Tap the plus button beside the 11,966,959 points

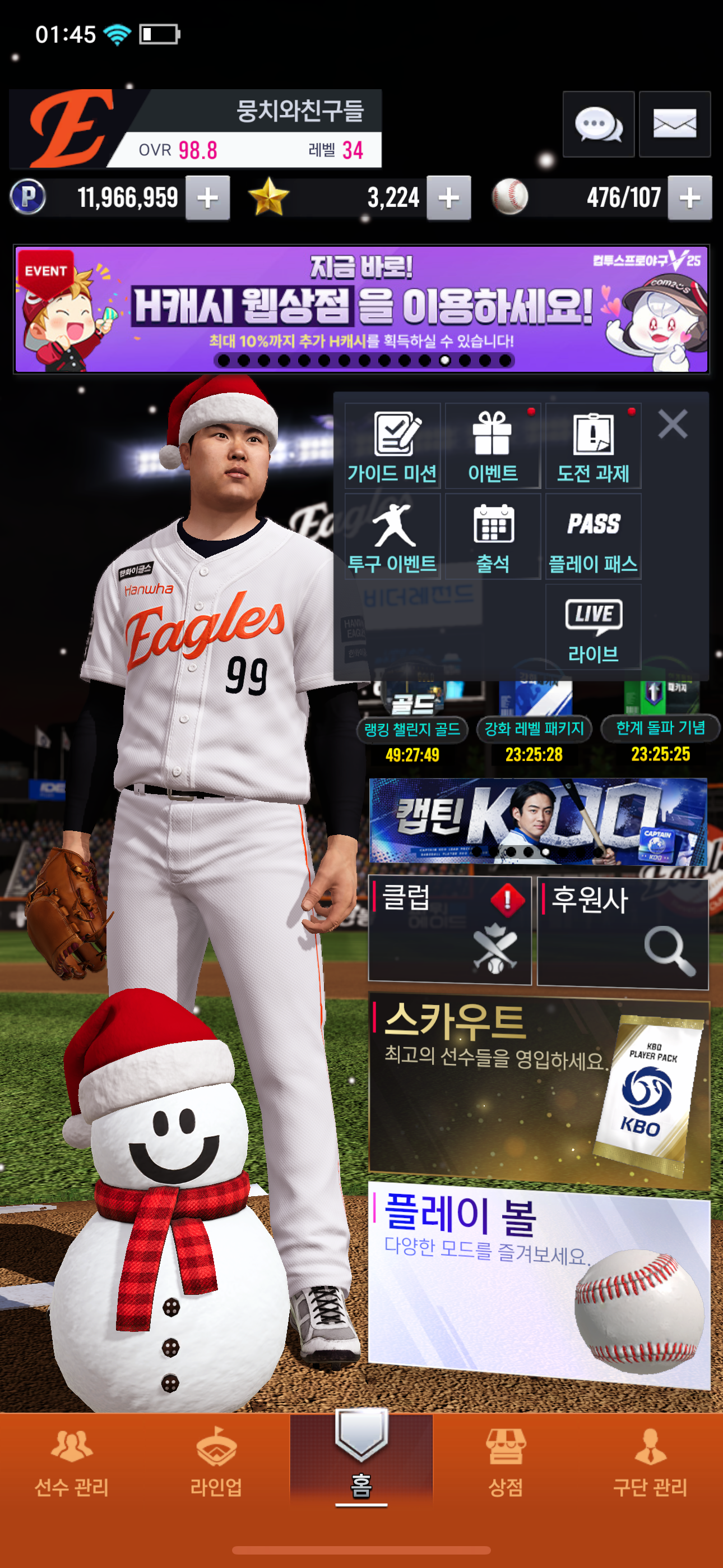tap(207, 198)
